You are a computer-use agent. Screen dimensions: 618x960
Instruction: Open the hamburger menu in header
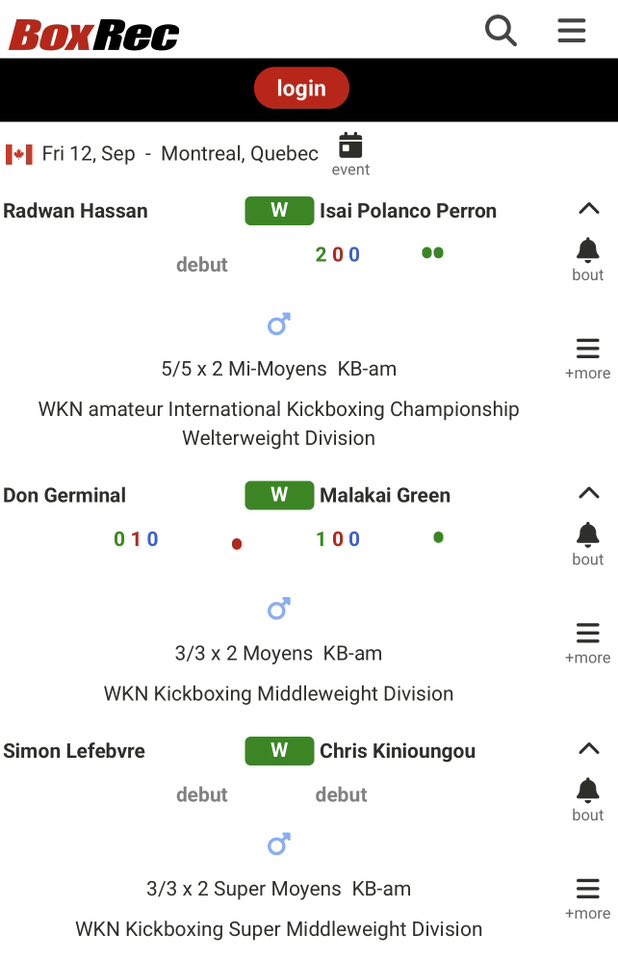571,31
